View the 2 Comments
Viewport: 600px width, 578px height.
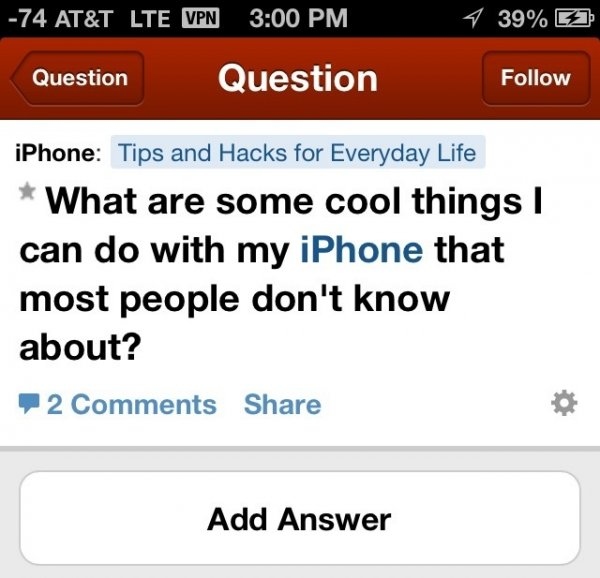click(118, 404)
